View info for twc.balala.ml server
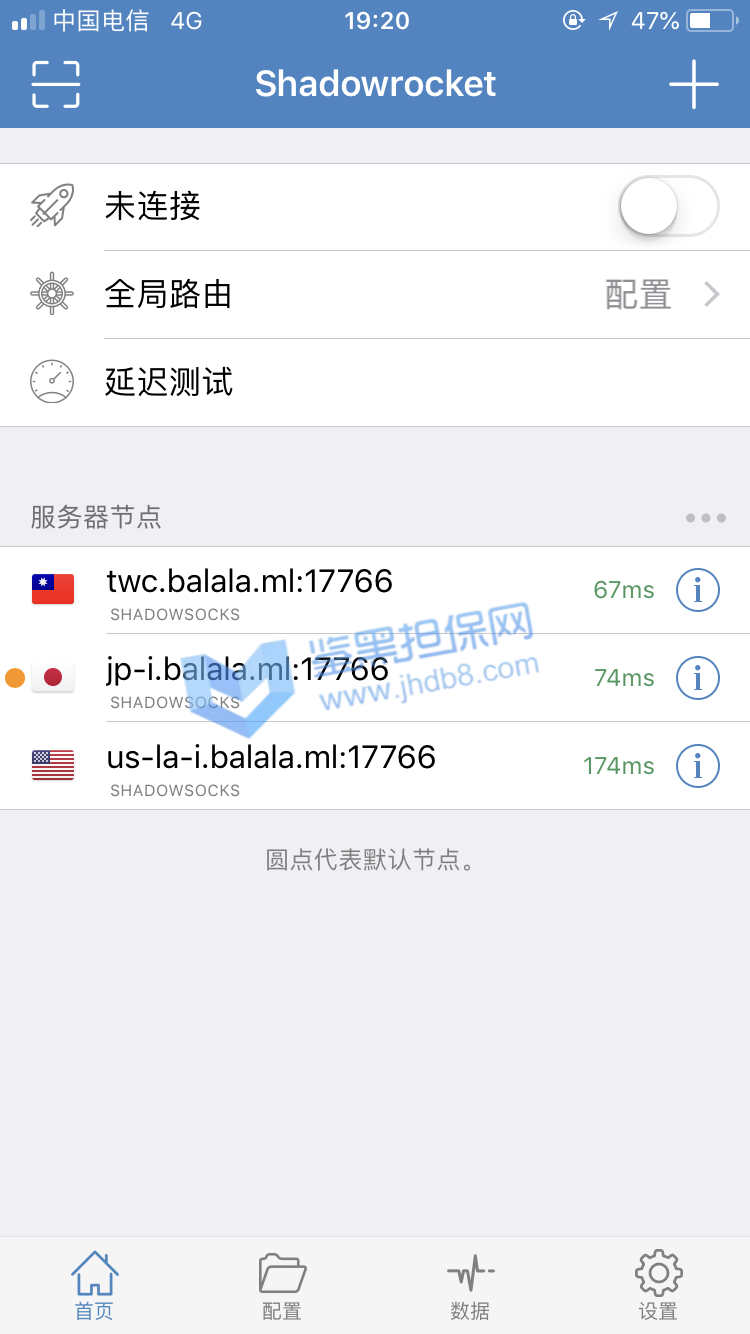Viewport: 750px width, 1334px height. [x=698, y=590]
